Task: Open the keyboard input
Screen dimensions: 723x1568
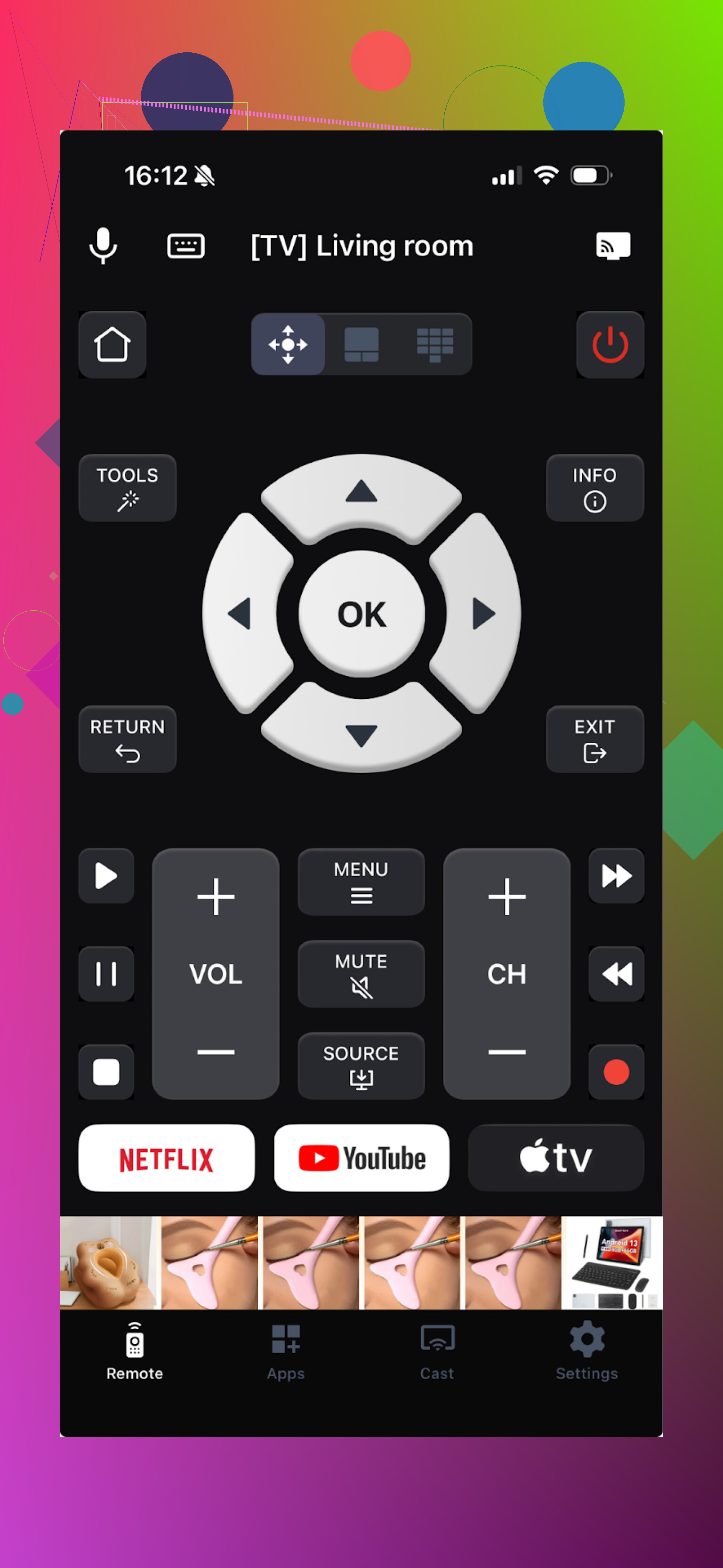Action: [185, 245]
